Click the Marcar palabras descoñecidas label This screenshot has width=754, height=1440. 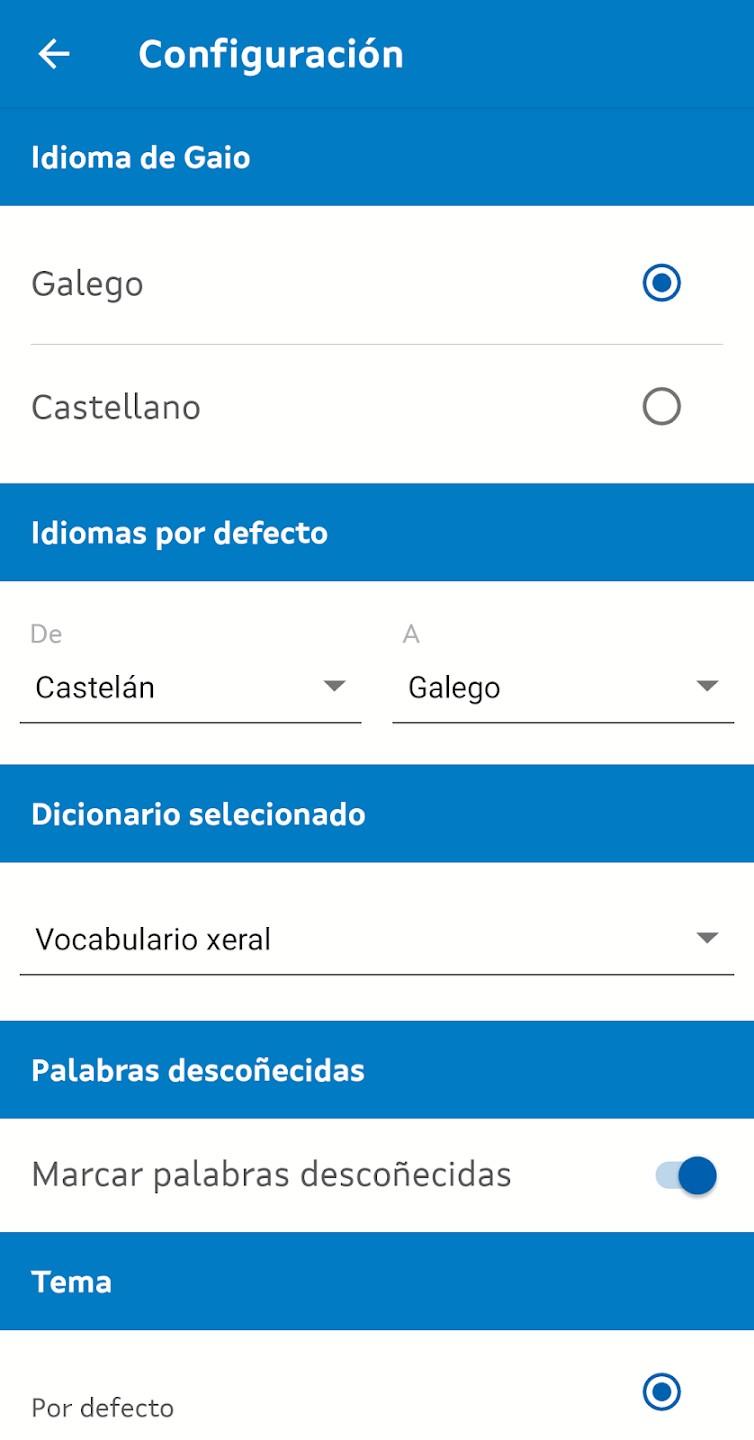click(272, 1174)
